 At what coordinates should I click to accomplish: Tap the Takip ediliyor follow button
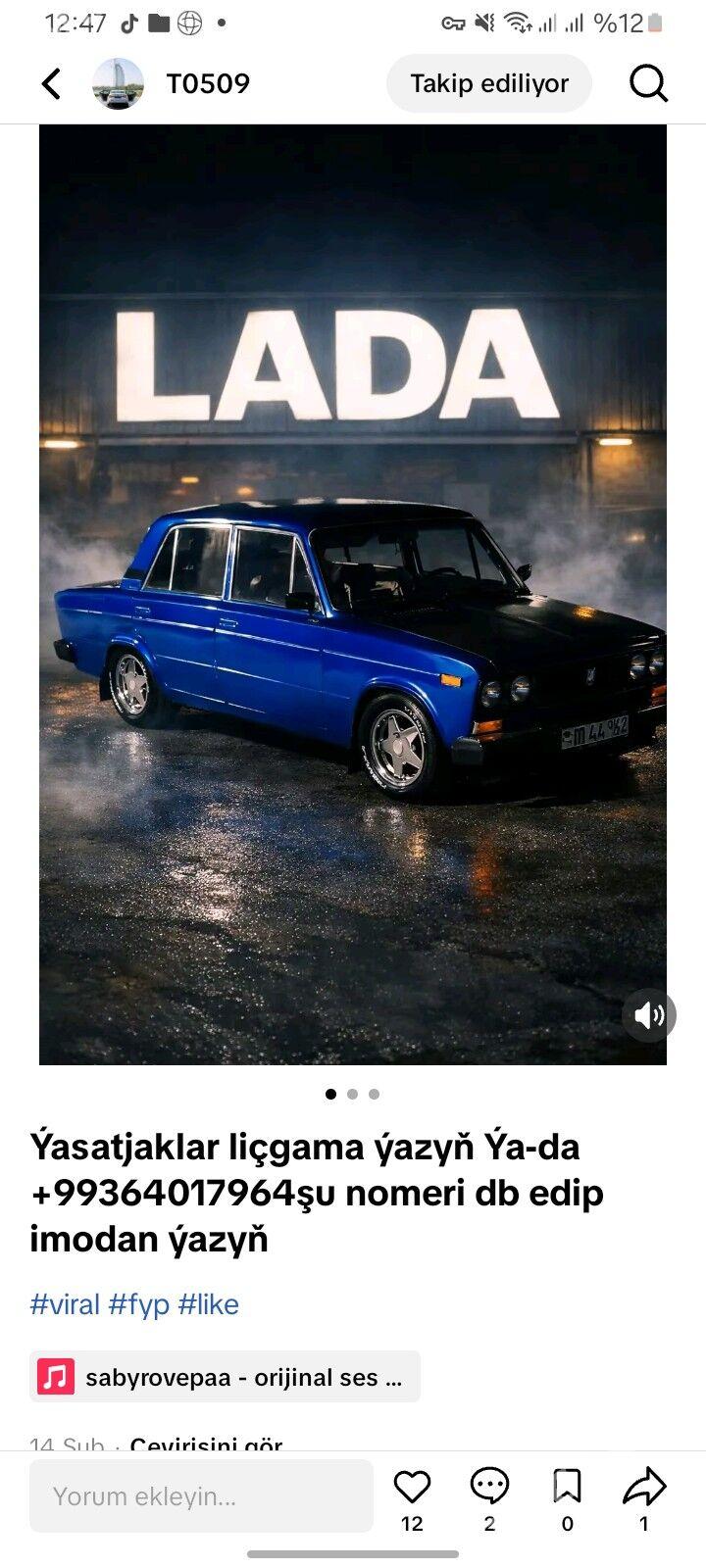pos(489,84)
